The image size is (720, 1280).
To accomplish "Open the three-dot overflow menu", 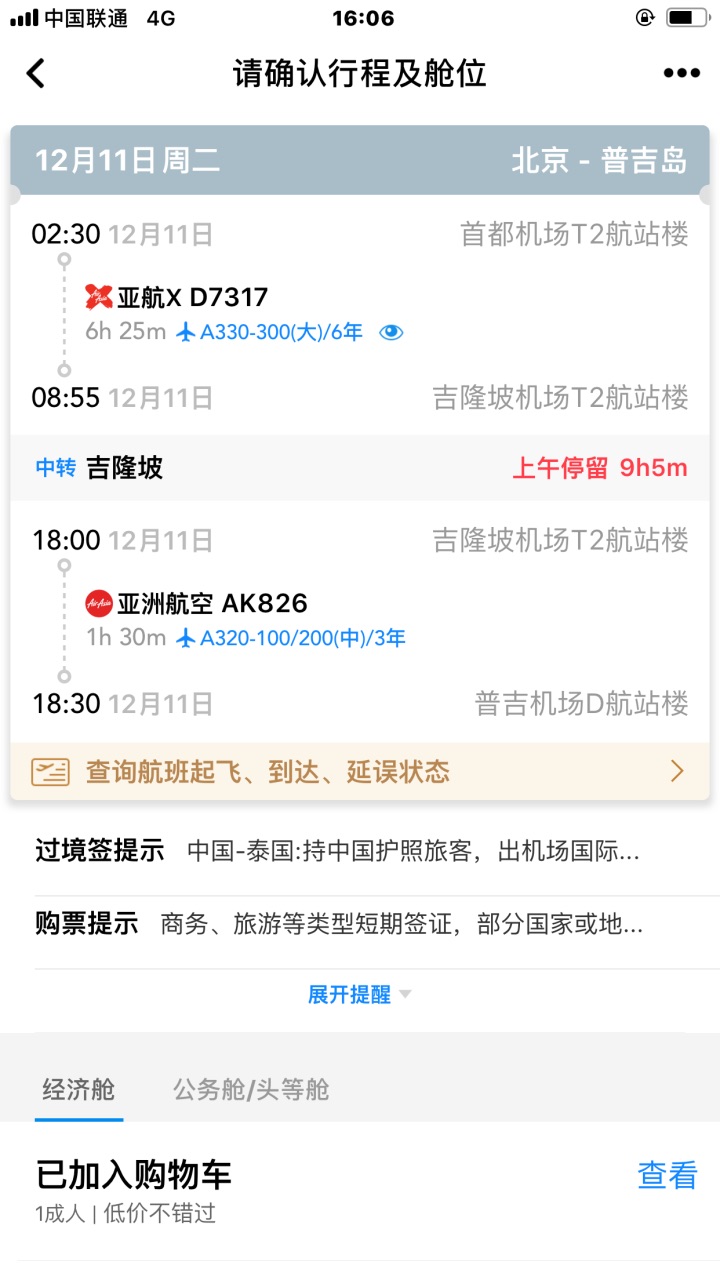I will (682, 73).
